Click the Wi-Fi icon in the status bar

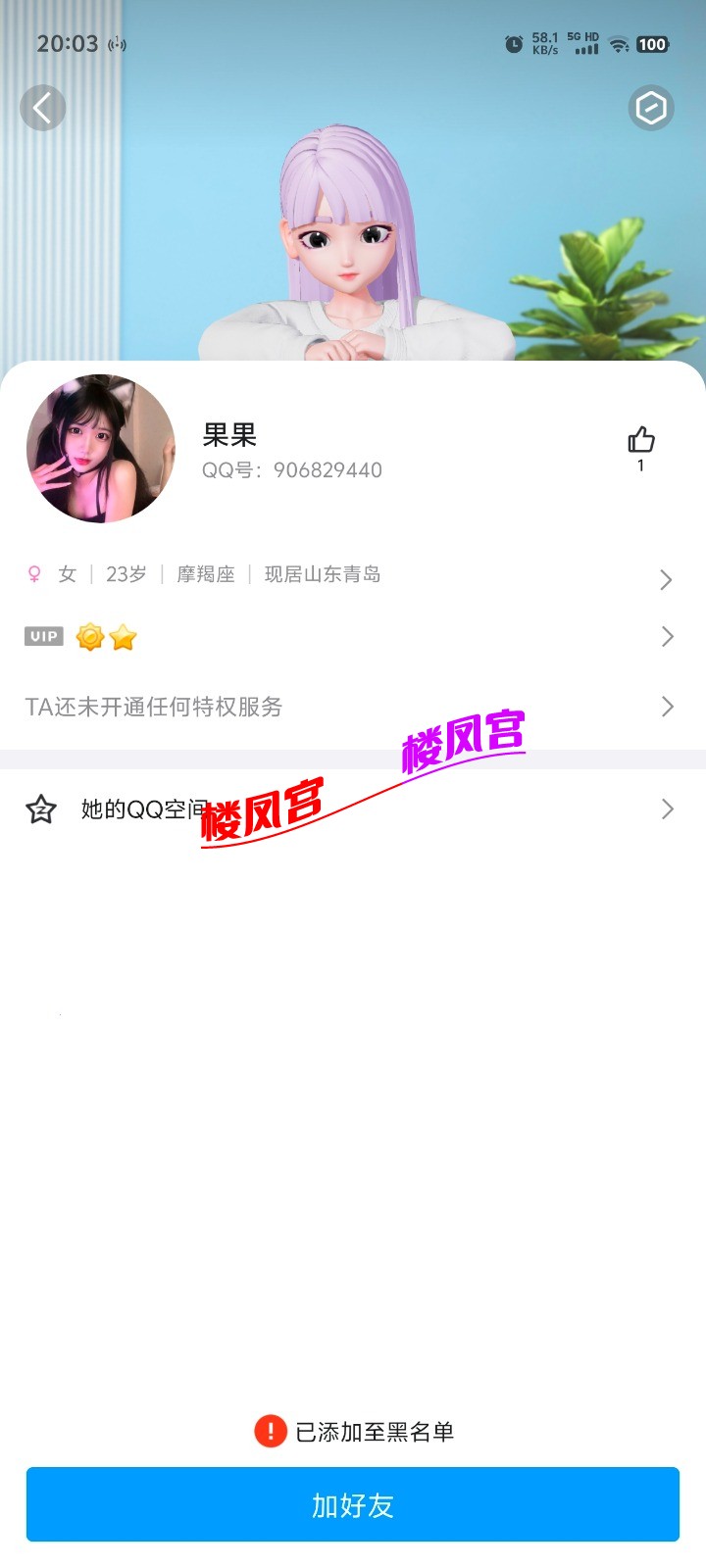pyautogui.click(x=617, y=44)
